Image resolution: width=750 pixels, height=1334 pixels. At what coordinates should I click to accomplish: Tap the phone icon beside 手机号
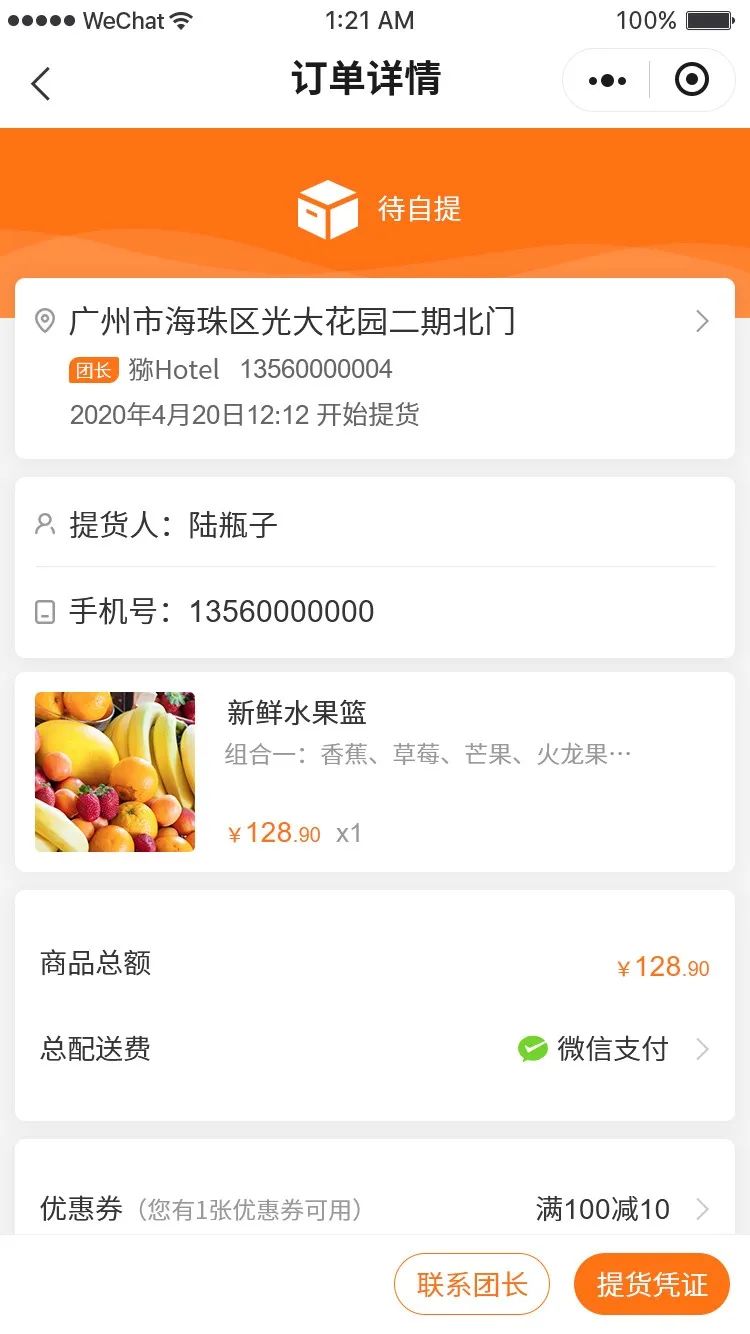pos(44,611)
